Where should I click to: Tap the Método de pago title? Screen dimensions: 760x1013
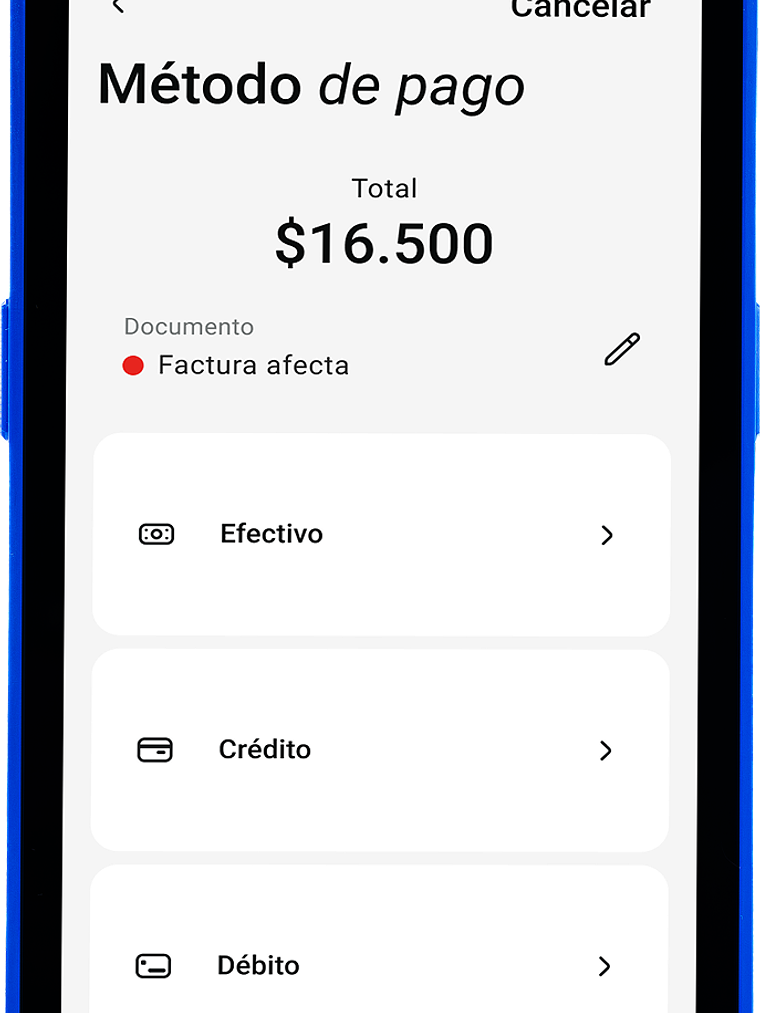click(x=310, y=85)
